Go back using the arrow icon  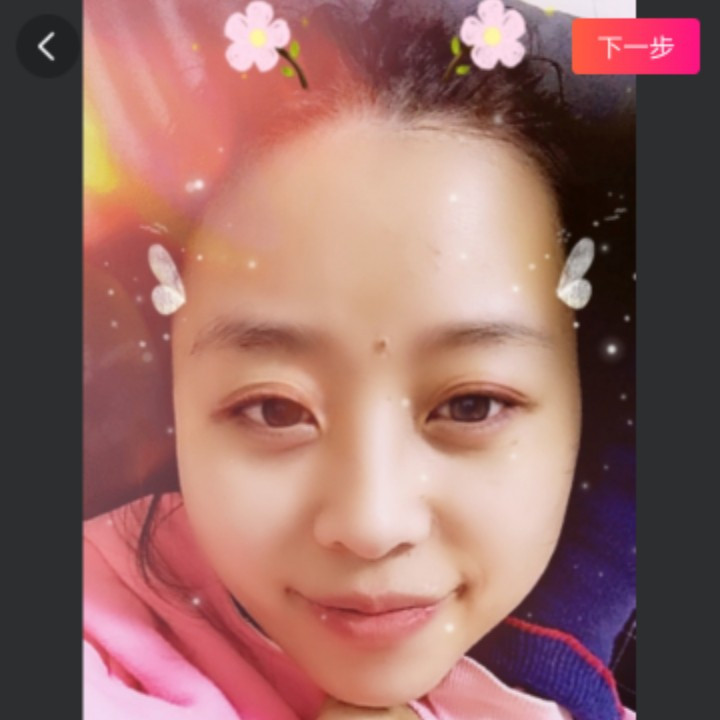47,46
